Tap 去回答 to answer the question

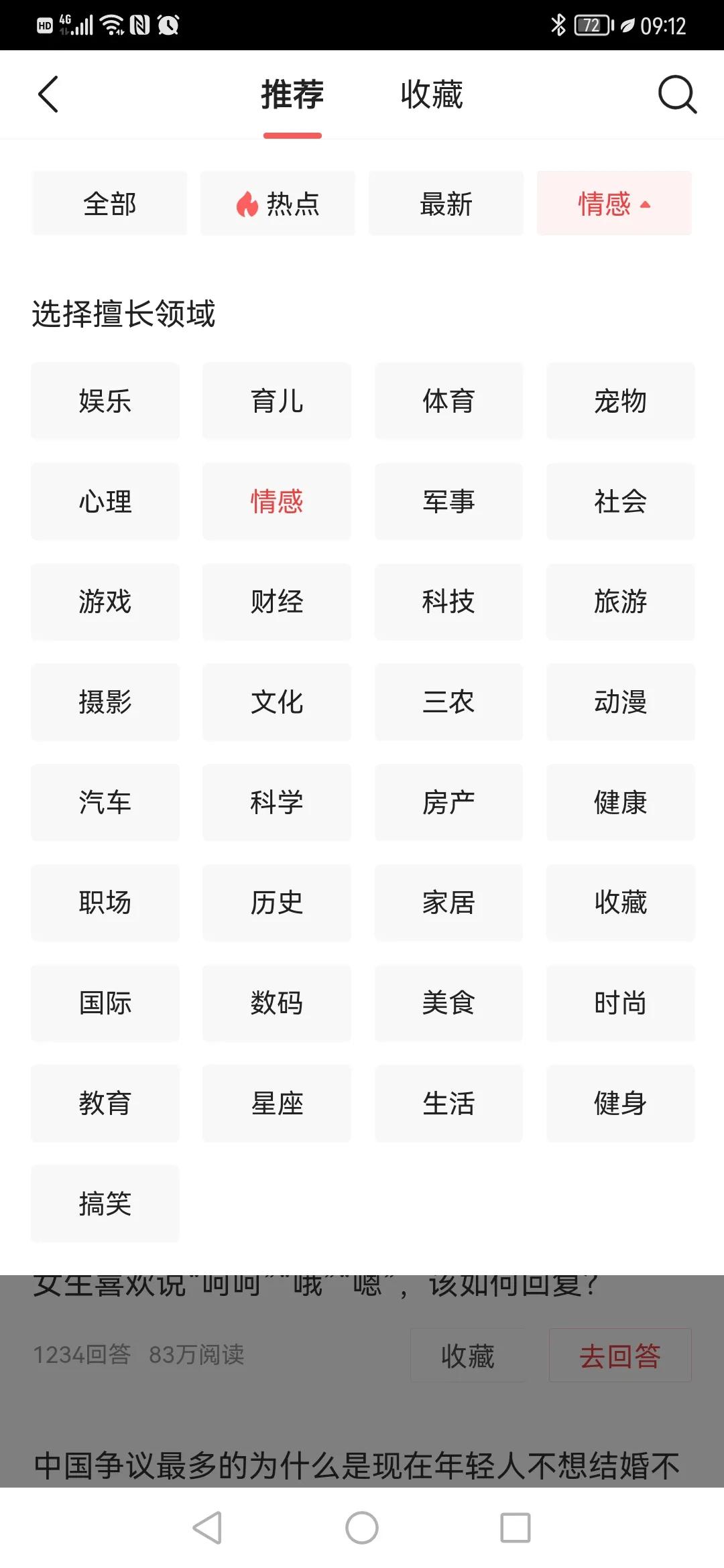click(619, 1356)
